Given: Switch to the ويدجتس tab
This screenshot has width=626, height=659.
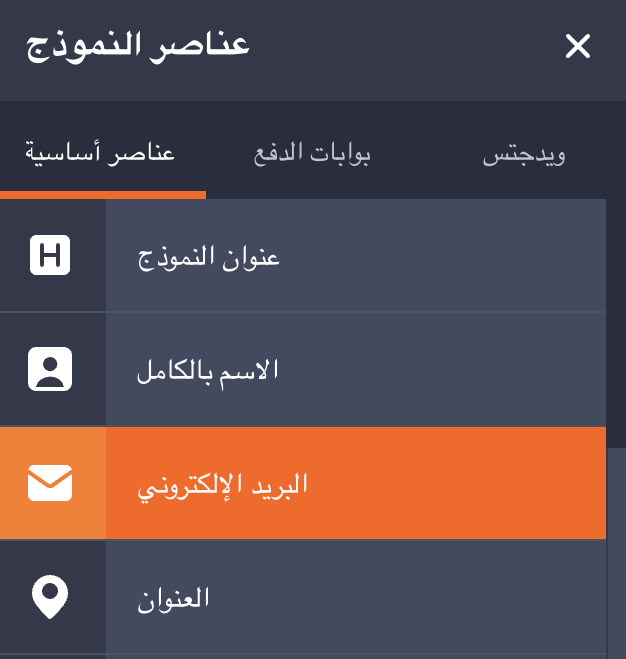Looking at the screenshot, I should [524, 155].
